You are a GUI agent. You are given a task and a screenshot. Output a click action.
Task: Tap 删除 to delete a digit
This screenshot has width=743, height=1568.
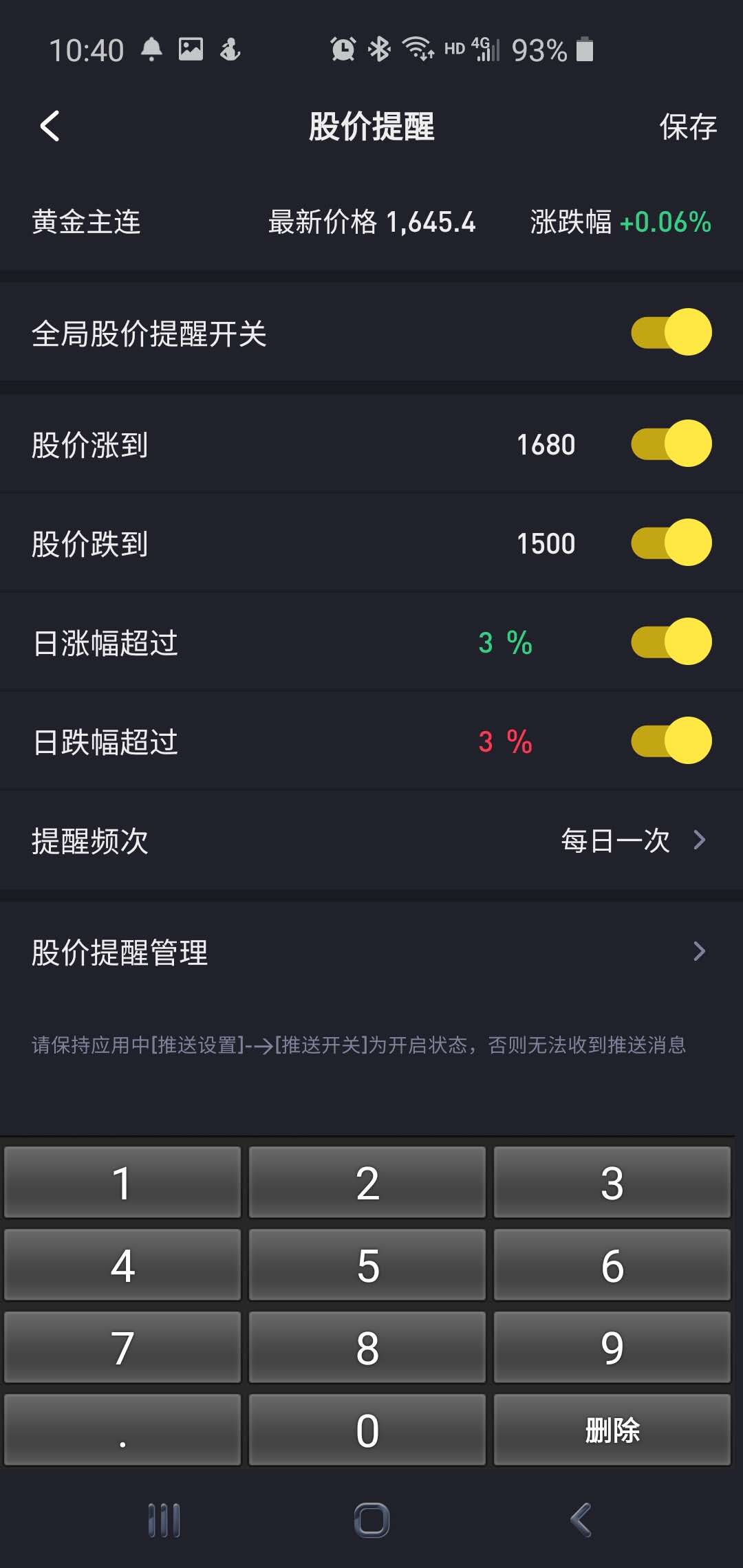click(x=612, y=1430)
